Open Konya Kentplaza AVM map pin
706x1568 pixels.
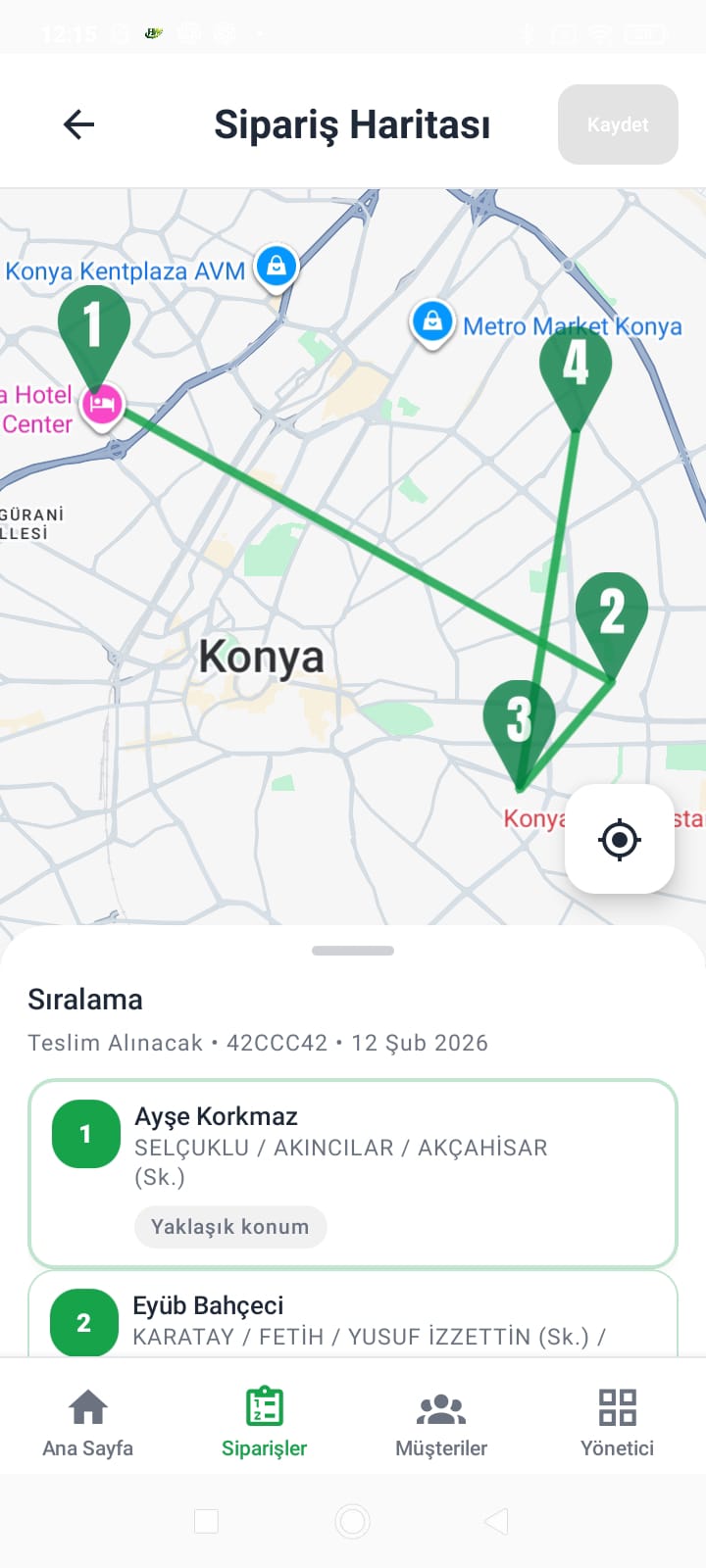point(277,266)
